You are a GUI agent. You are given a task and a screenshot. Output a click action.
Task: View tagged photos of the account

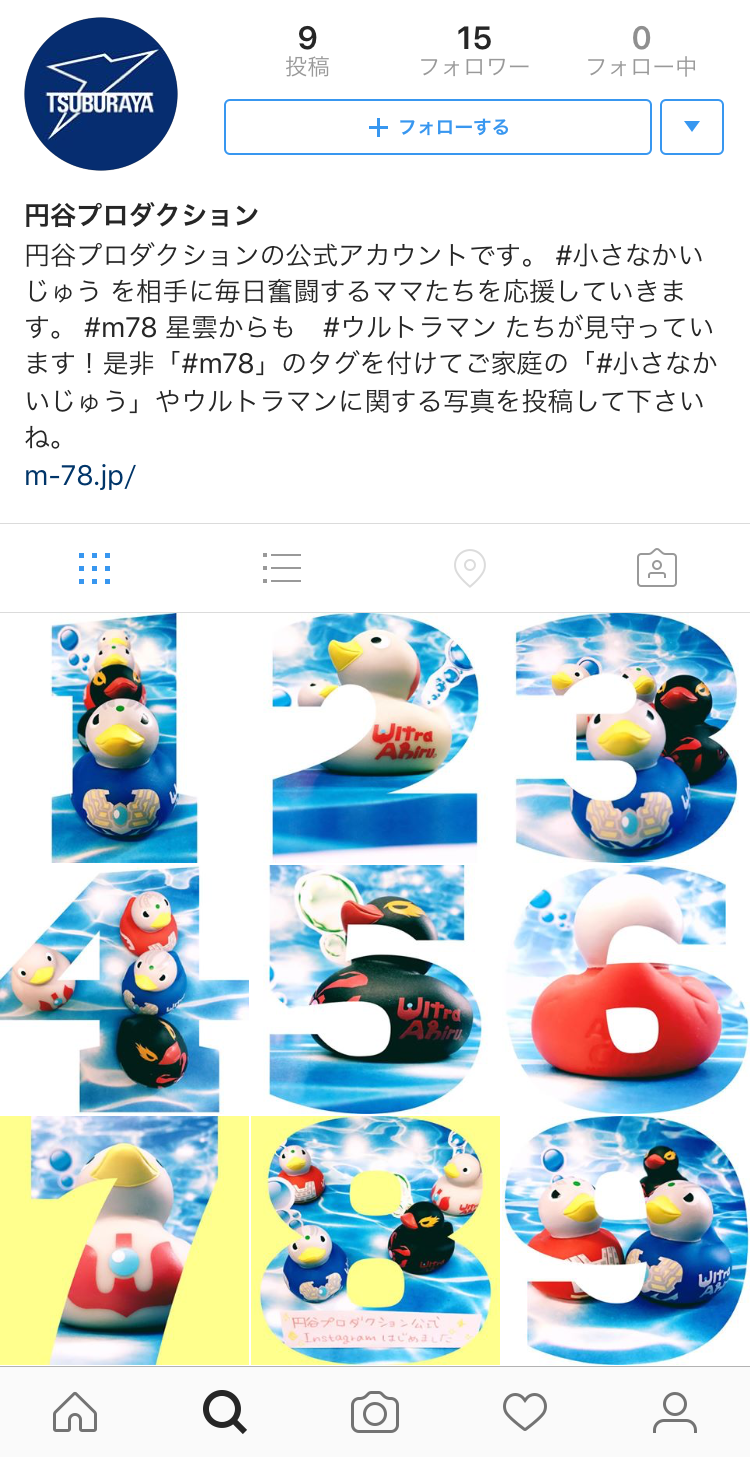coord(656,567)
